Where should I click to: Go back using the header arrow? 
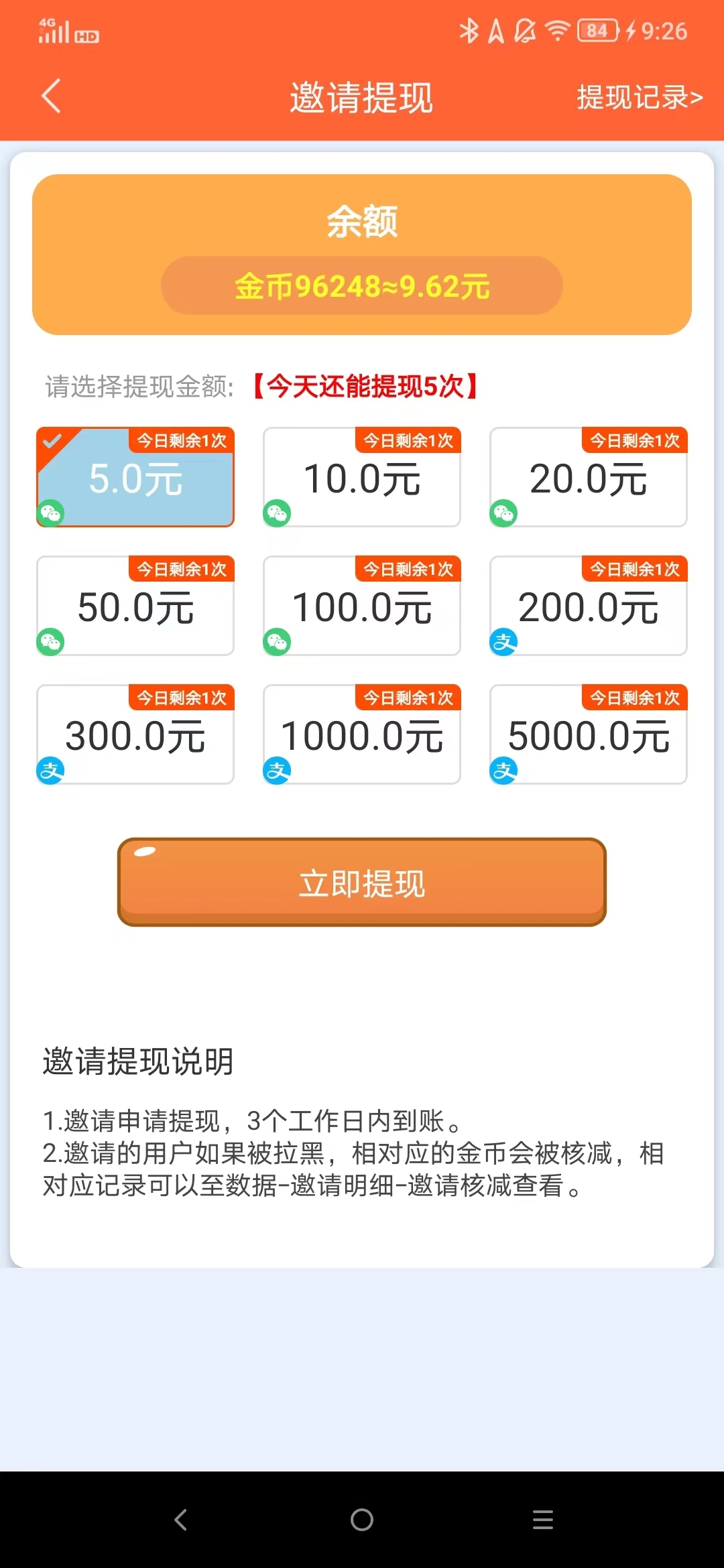pos(51,96)
